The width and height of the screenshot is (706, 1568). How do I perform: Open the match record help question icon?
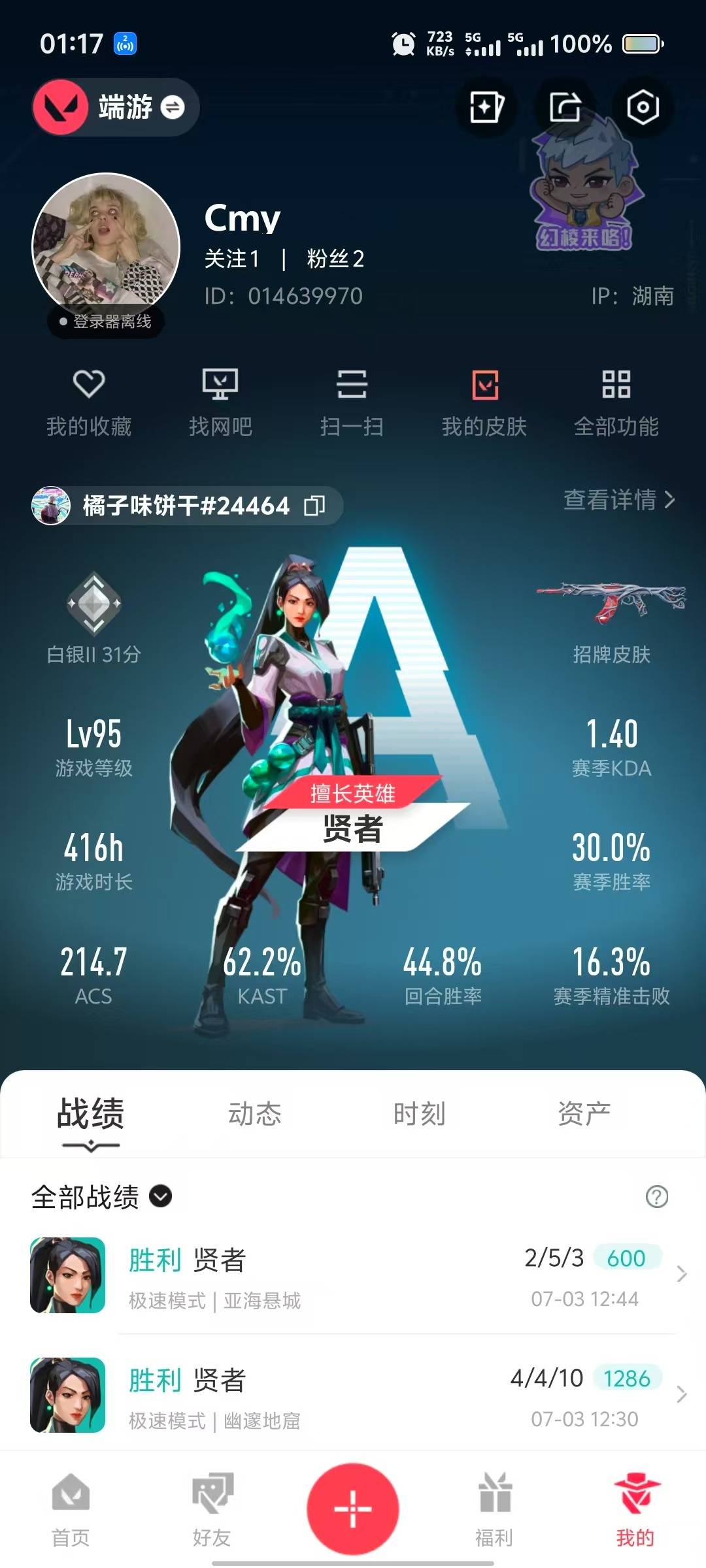point(656,1197)
